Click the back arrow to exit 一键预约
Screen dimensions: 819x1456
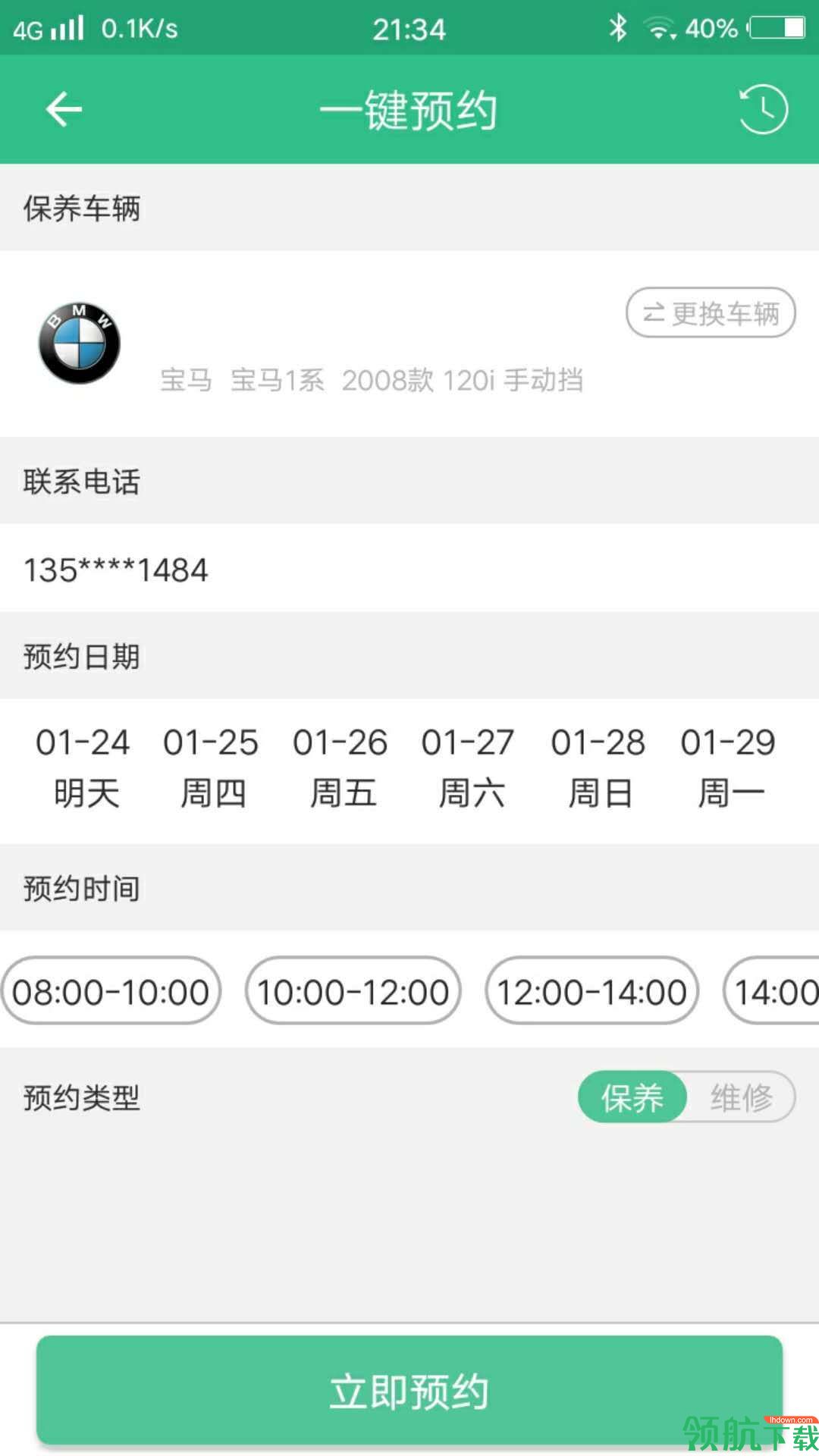point(63,108)
